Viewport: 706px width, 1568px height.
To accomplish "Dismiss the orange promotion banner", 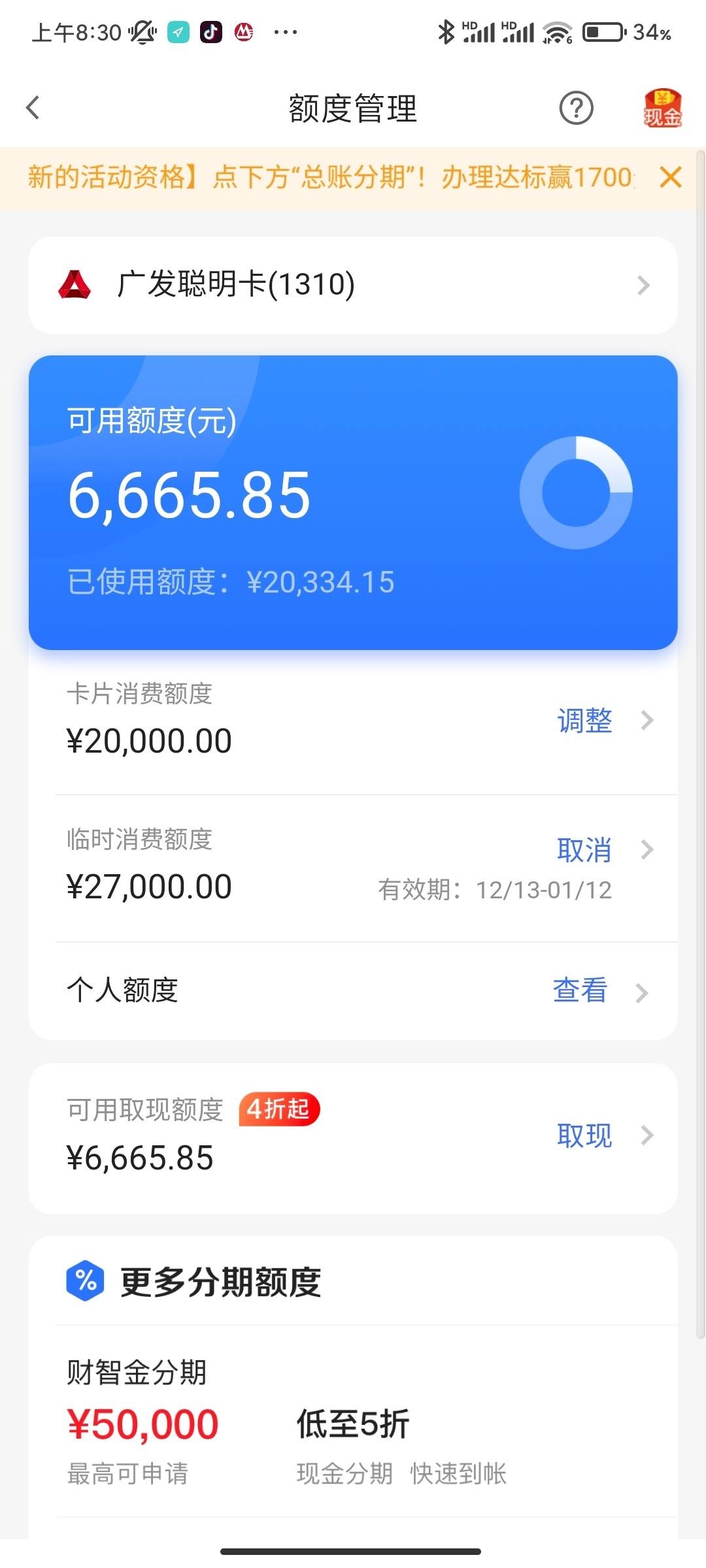I will click(x=671, y=177).
